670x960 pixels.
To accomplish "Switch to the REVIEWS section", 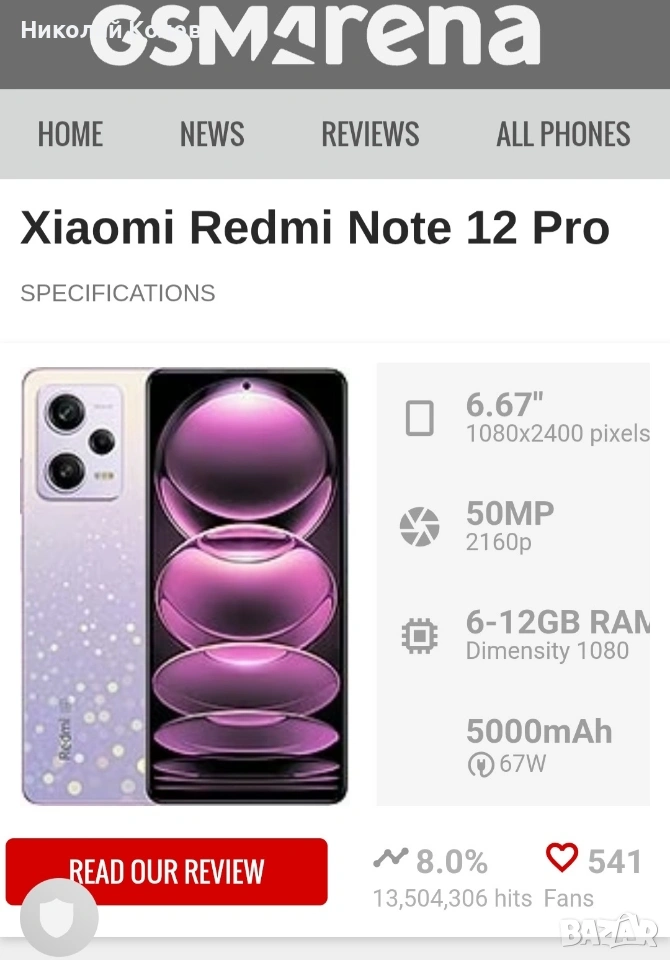I will click(x=370, y=134).
